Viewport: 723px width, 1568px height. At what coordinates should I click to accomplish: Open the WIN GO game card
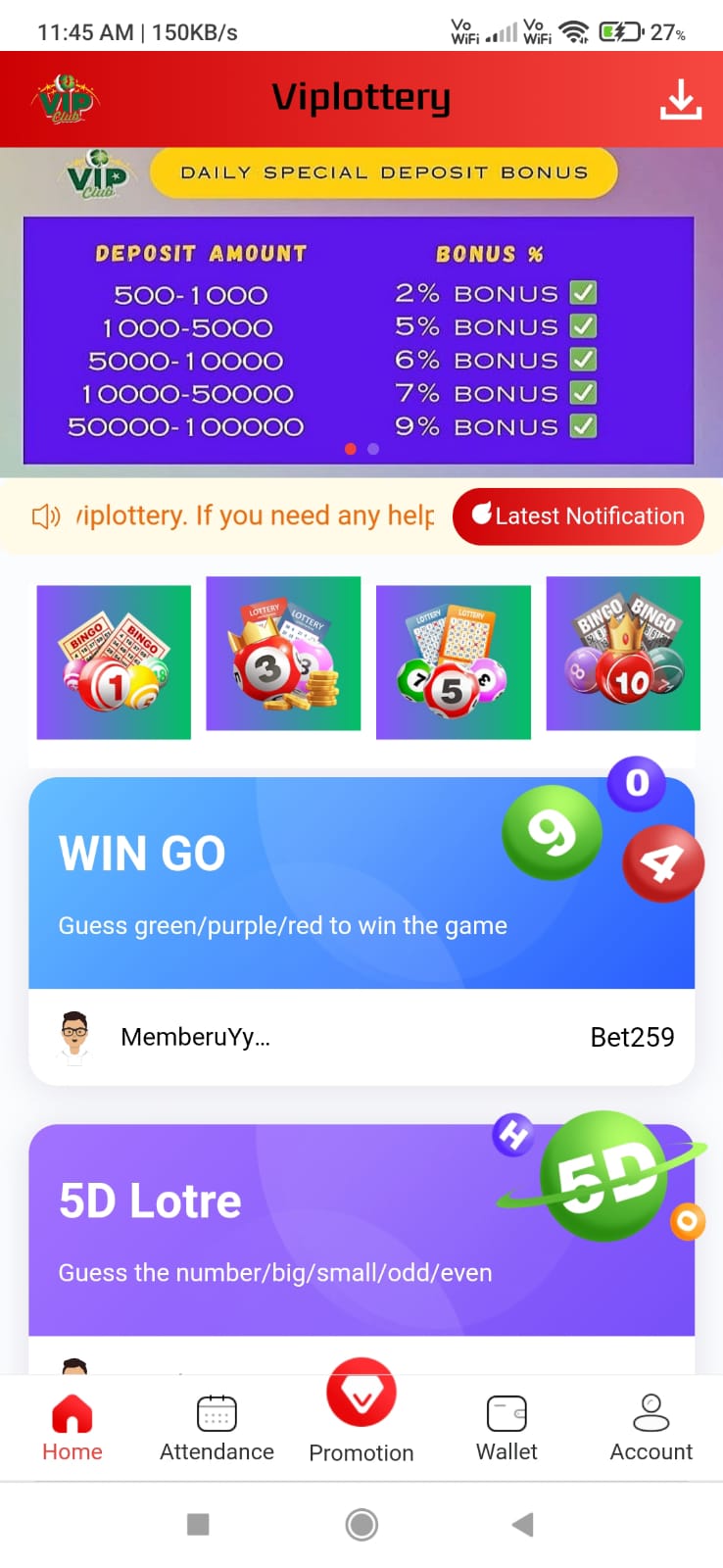(x=361, y=882)
